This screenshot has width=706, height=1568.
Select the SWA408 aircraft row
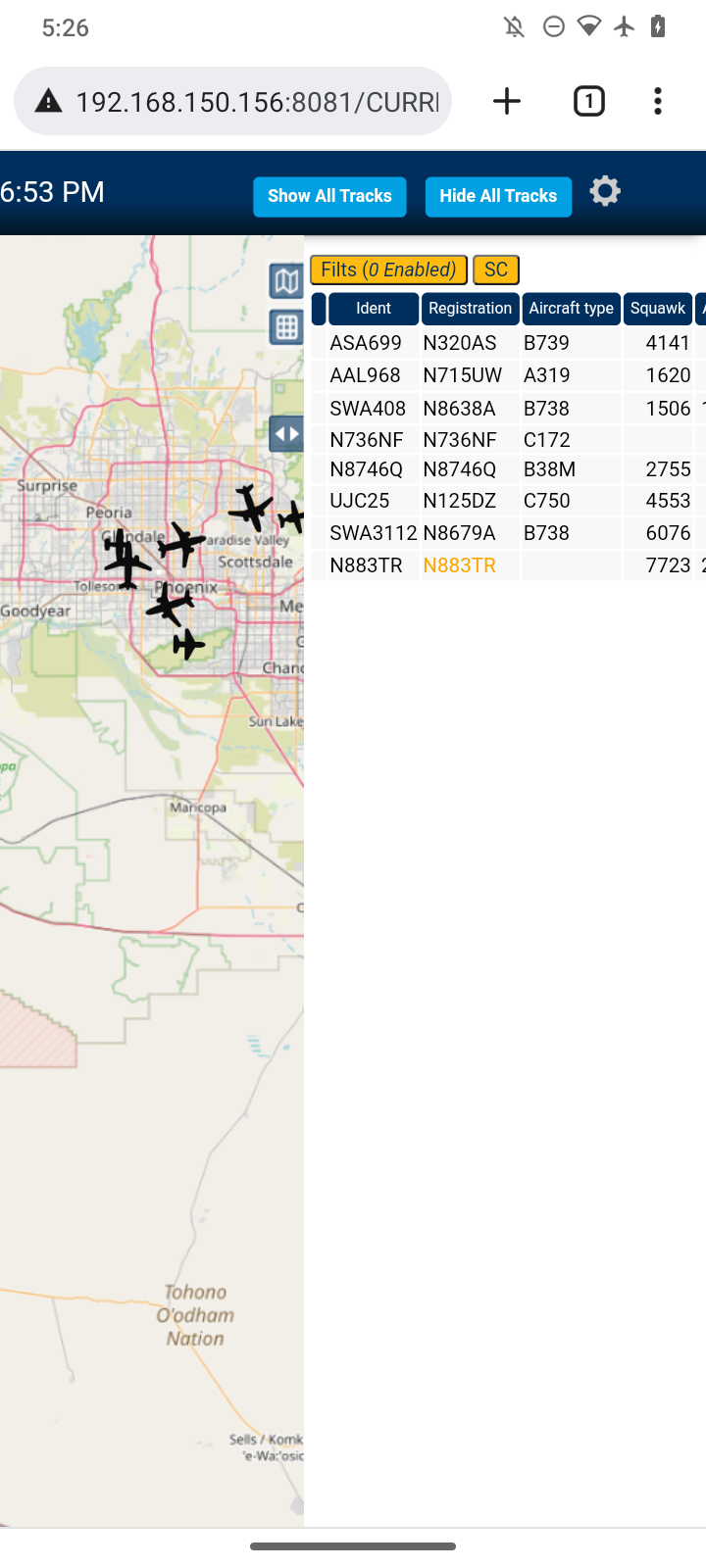coord(509,408)
